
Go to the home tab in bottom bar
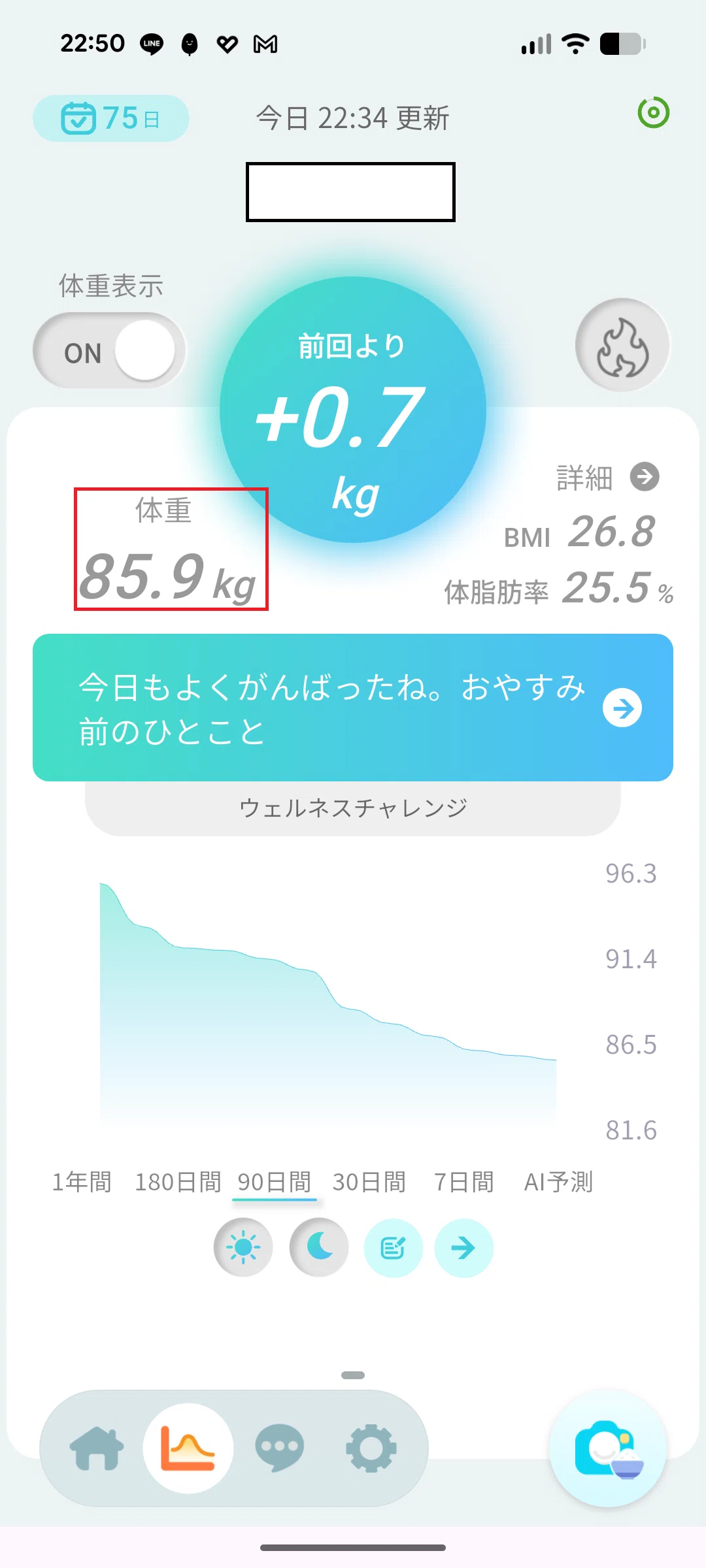coord(97,1448)
